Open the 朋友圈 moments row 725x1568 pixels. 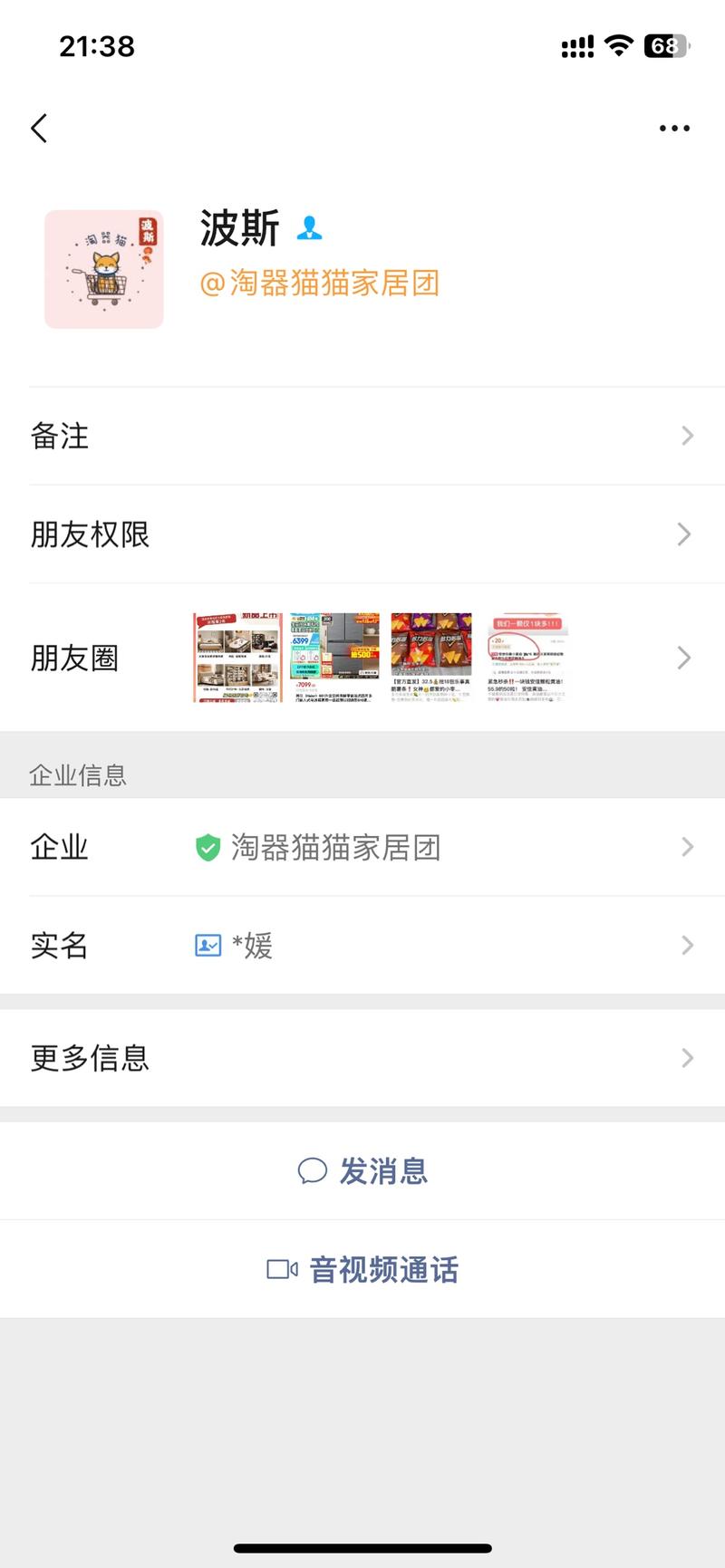click(362, 658)
